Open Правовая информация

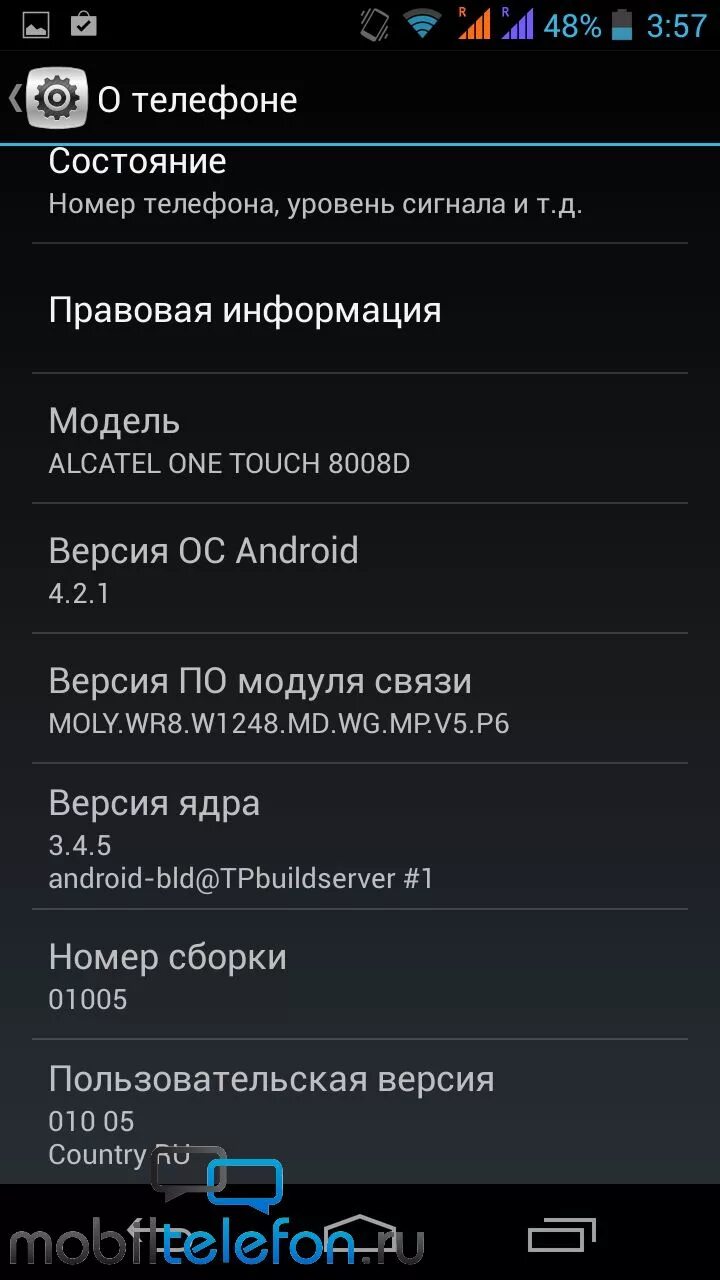[360, 309]
